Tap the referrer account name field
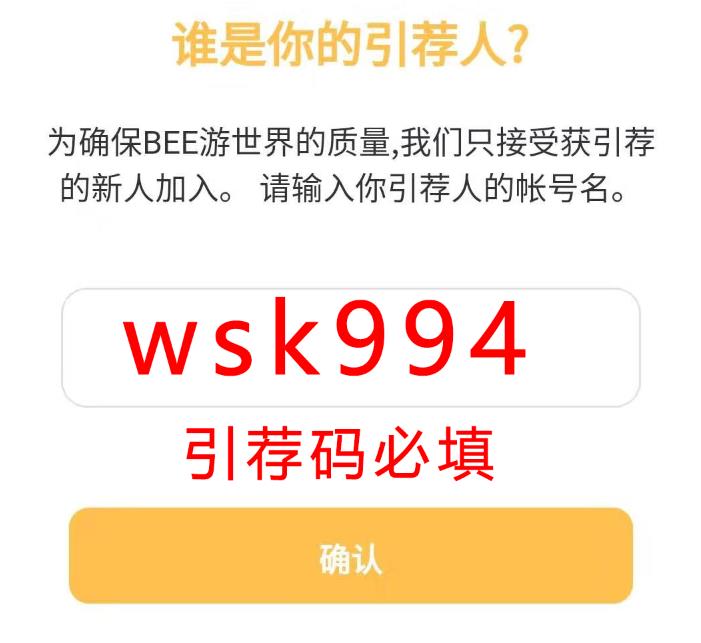 pyautogui.click(x=350, y=347)
